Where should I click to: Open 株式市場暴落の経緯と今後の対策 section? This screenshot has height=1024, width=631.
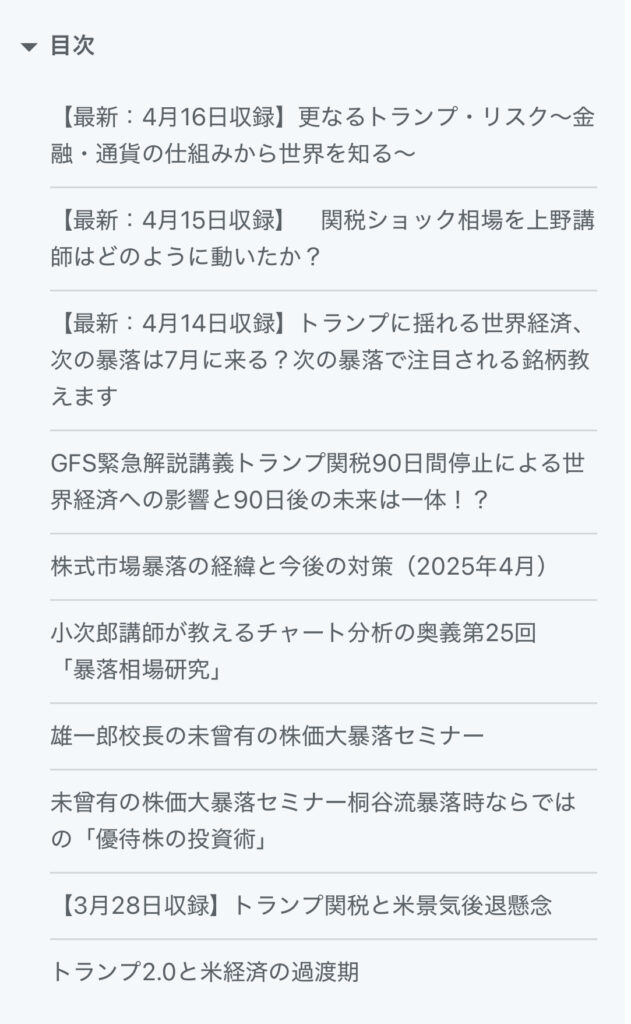(299, 566)
